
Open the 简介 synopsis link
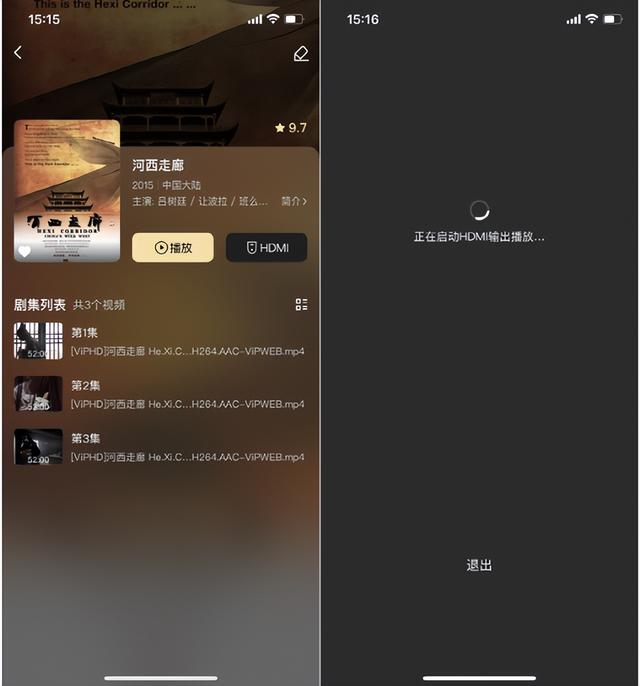tap(294, 201)
